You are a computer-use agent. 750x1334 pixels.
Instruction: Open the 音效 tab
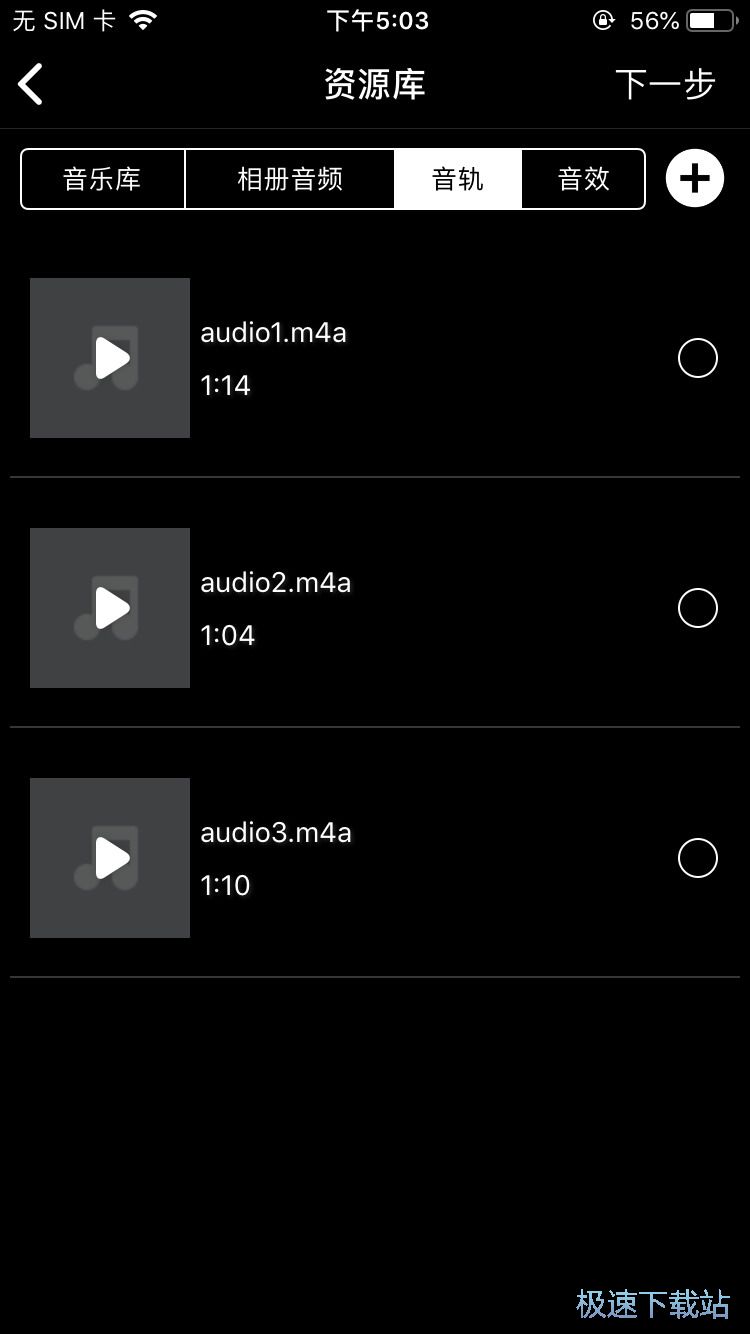(583, 179)
